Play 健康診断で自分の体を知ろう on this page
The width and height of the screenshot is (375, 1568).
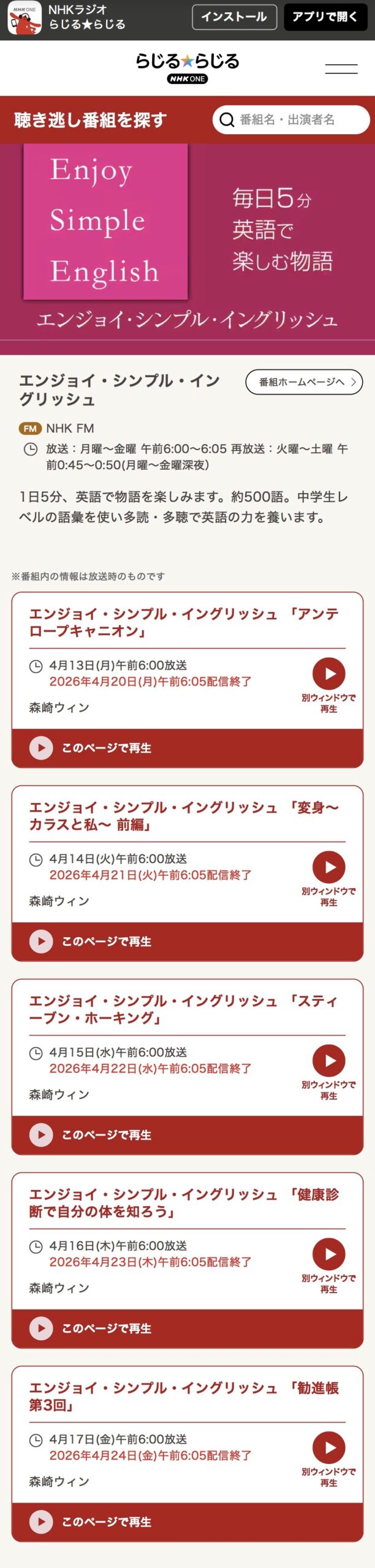tap(187, 1329)
